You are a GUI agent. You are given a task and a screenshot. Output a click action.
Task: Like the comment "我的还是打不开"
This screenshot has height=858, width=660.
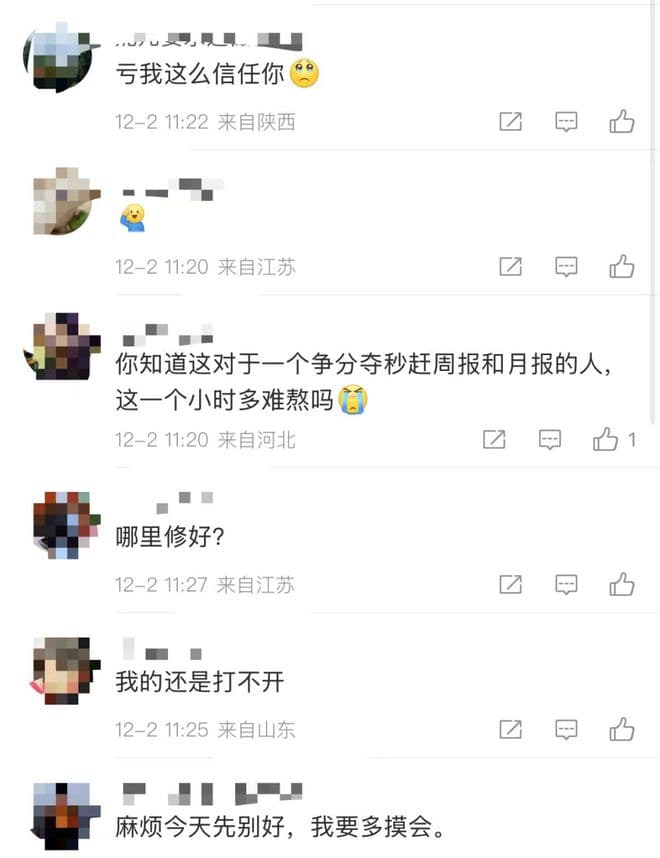coord(622,729)
